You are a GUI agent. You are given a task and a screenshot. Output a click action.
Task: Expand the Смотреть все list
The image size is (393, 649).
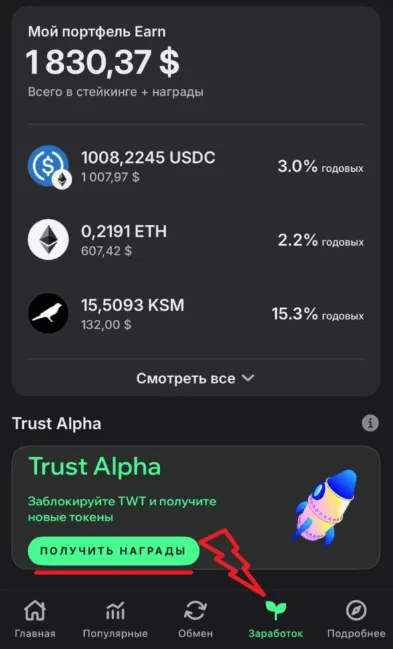(195, 378)
